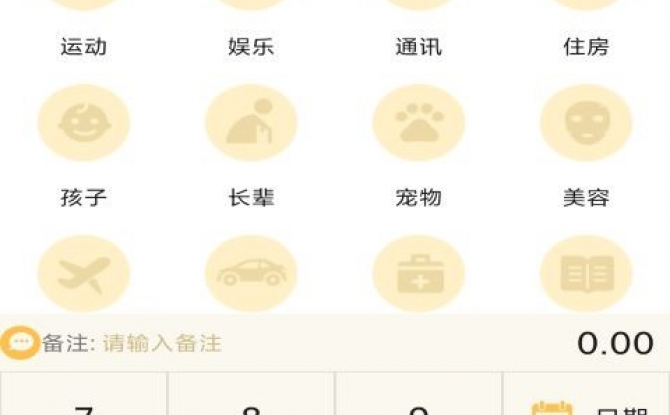This screenshot has width=670, height=415.
Task: Enter digit 8 on the keypad
Action: (x=251, y=403)
